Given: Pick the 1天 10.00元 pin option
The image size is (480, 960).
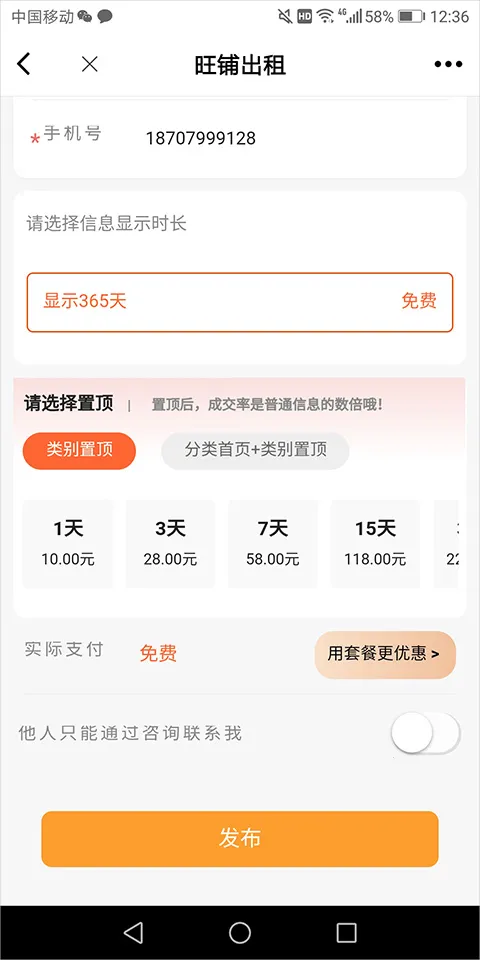Looking at the screenshot, I should tap(68, 544).
